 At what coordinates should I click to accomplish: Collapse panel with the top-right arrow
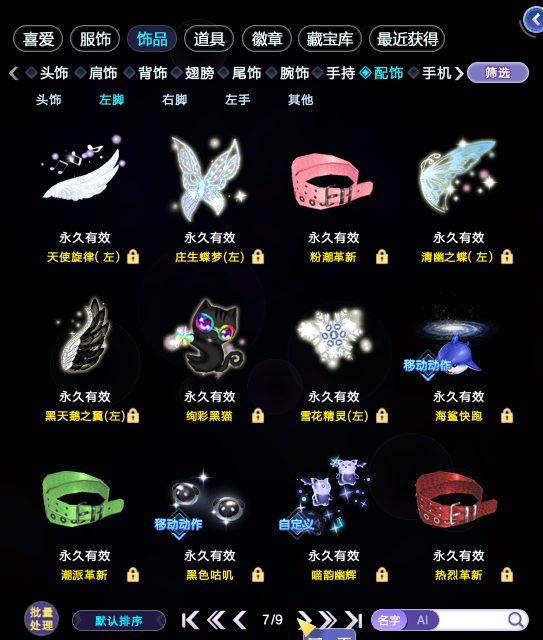coord(534,20)
